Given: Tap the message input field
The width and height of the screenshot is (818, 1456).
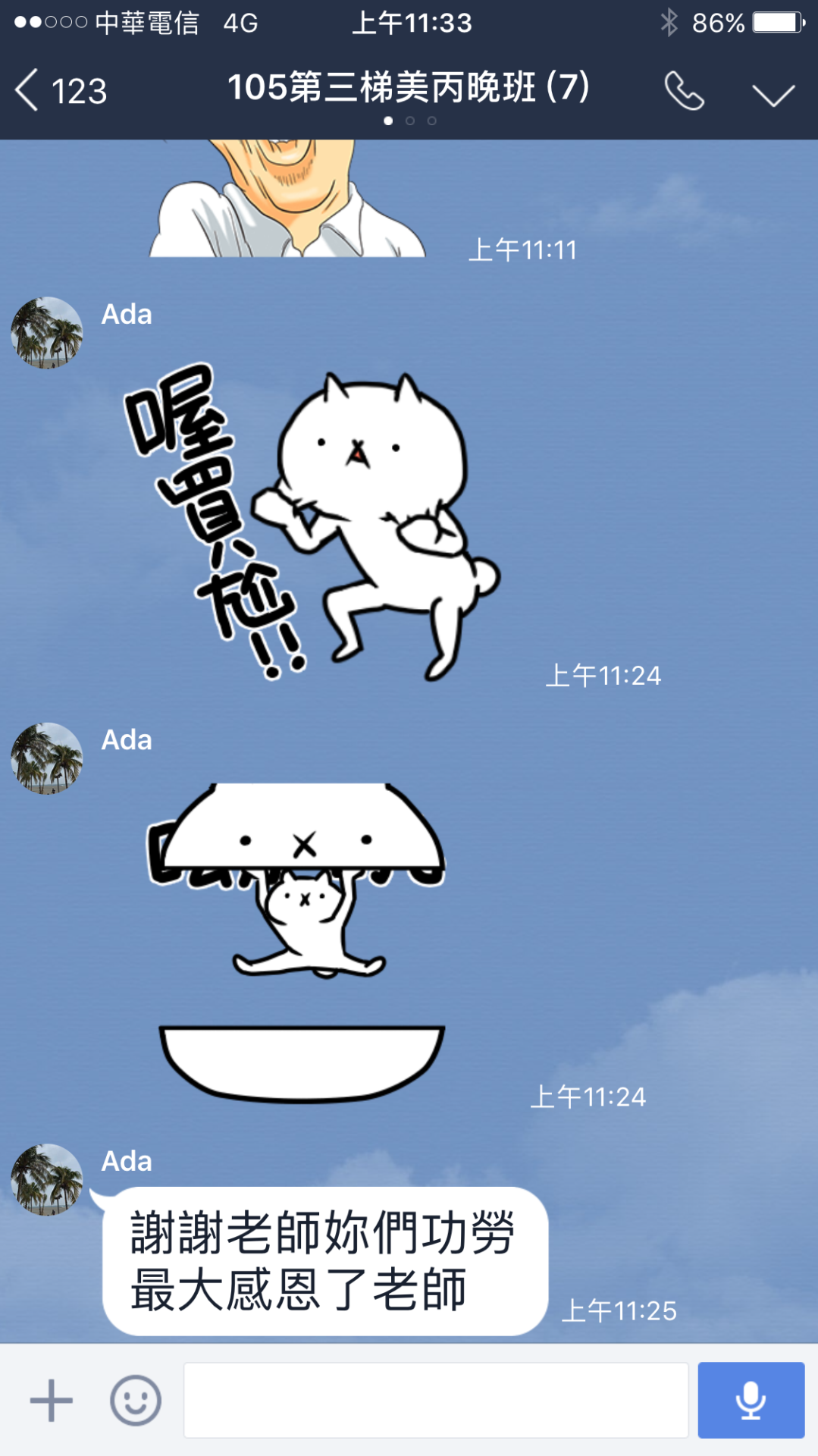Looking at the screenshot, I should coord(435,1400).
